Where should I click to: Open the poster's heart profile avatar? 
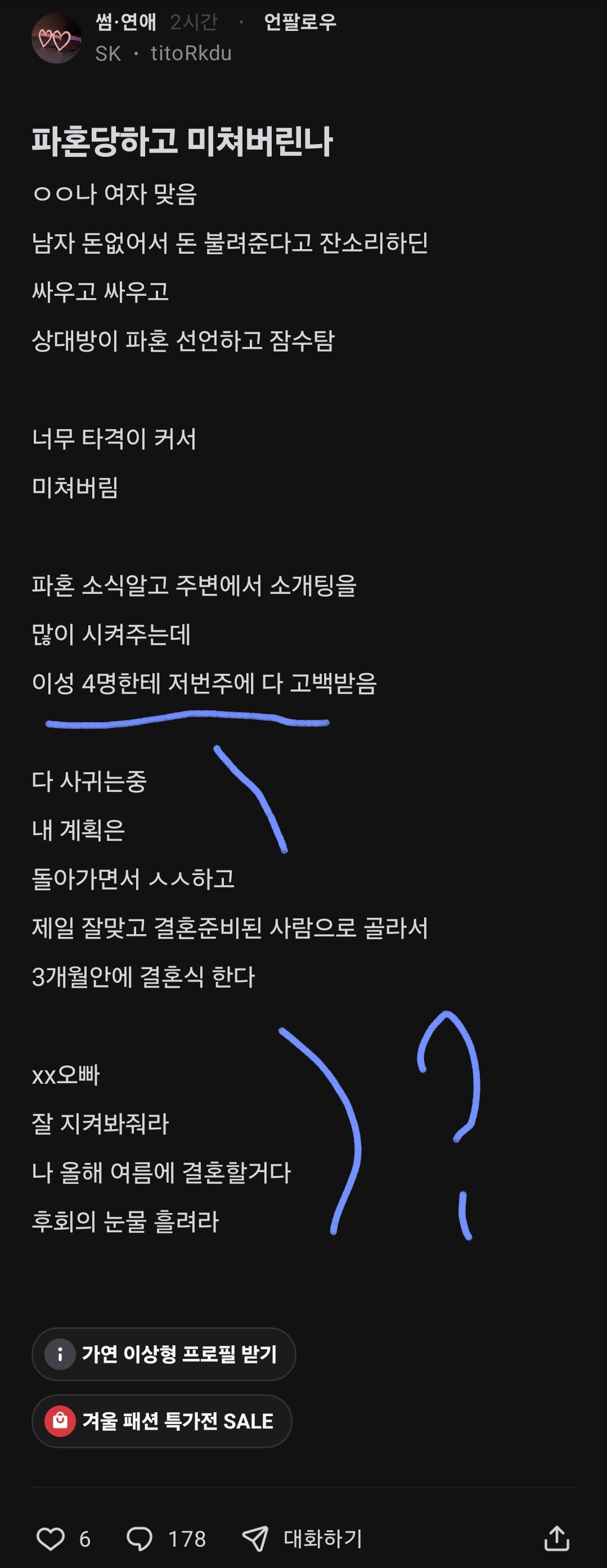coord(56,38)
